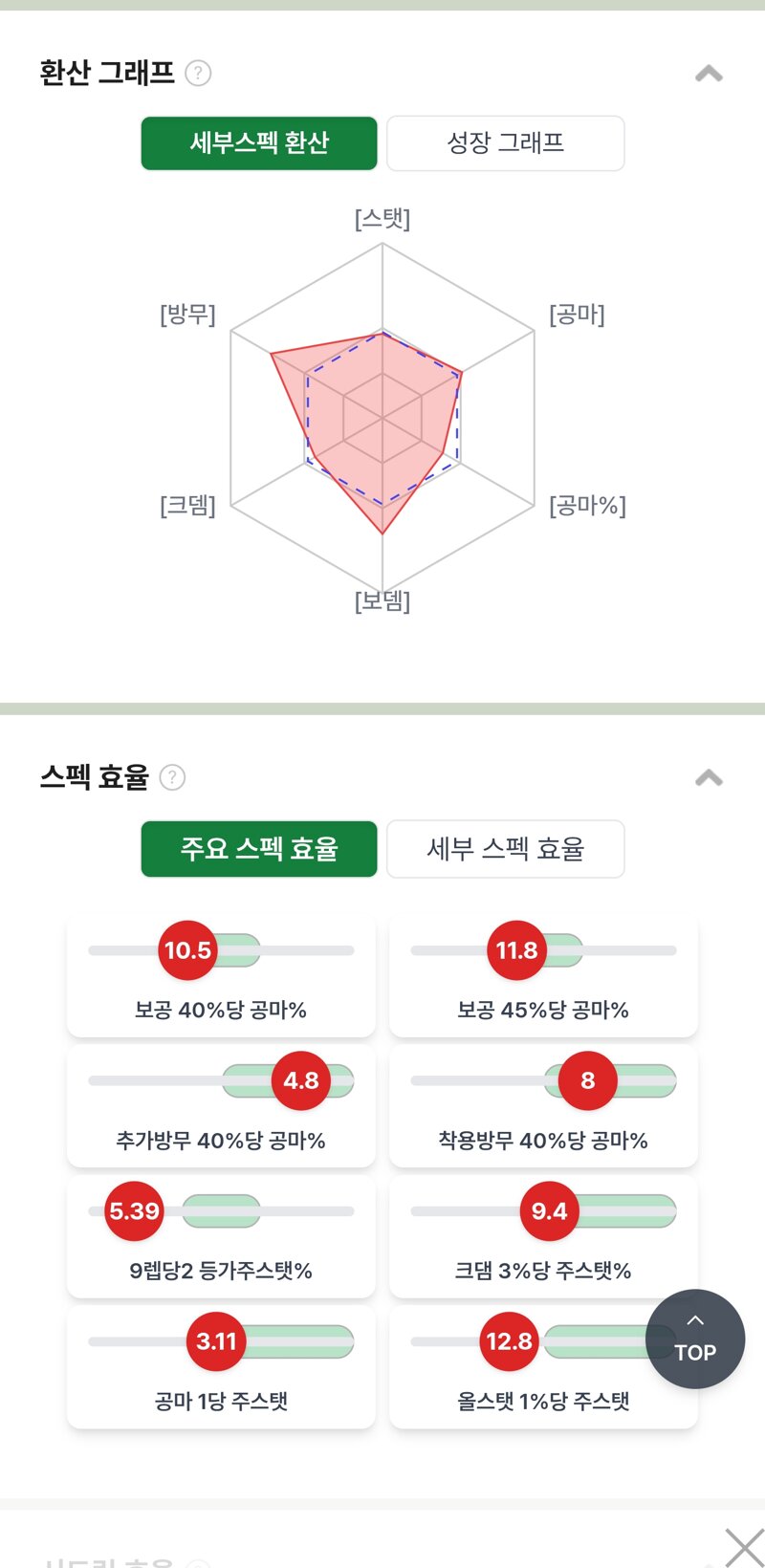This screenshot has height=1568, width=765.
Task: Open the help icon beside 환산 그래프
Action: point(198,74)
